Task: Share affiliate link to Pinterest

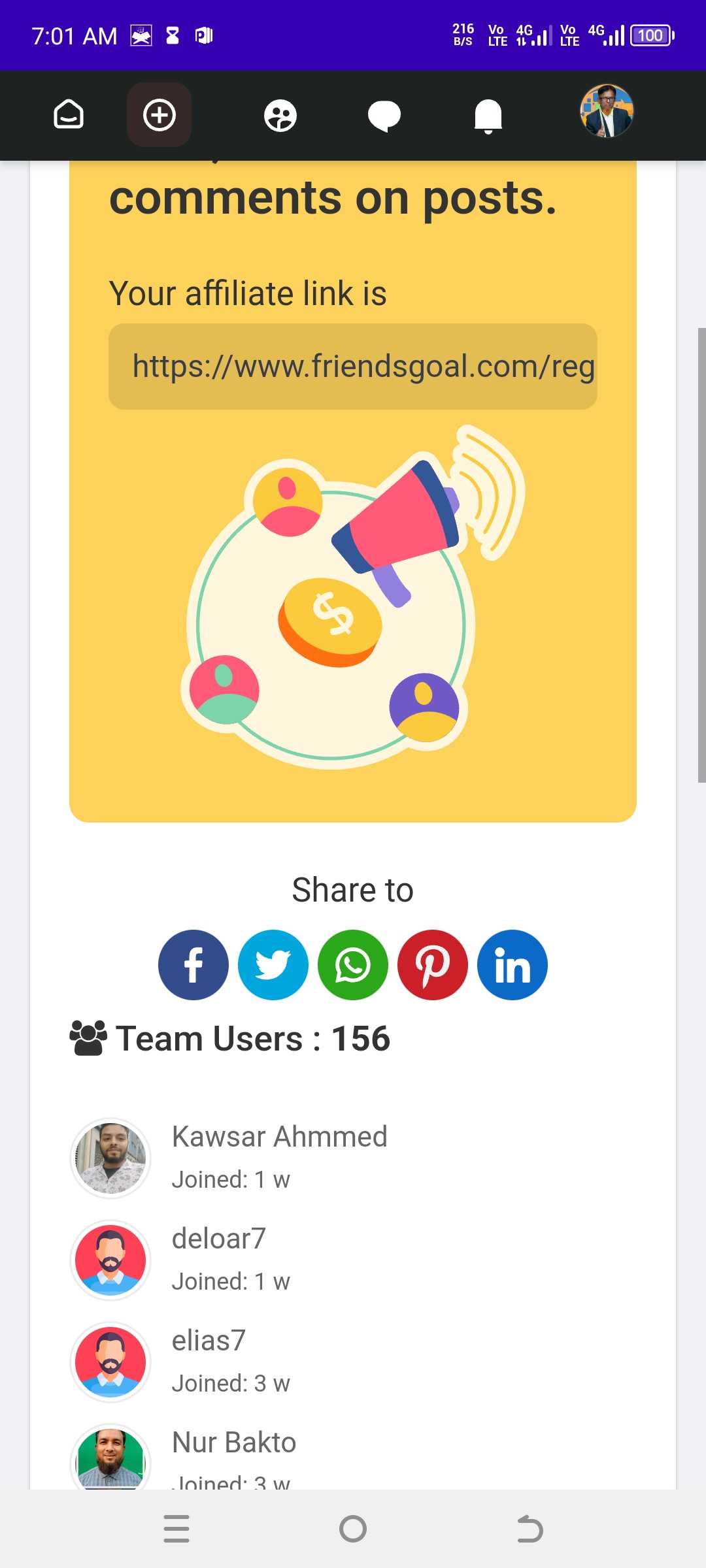Action: coord(433,965)
